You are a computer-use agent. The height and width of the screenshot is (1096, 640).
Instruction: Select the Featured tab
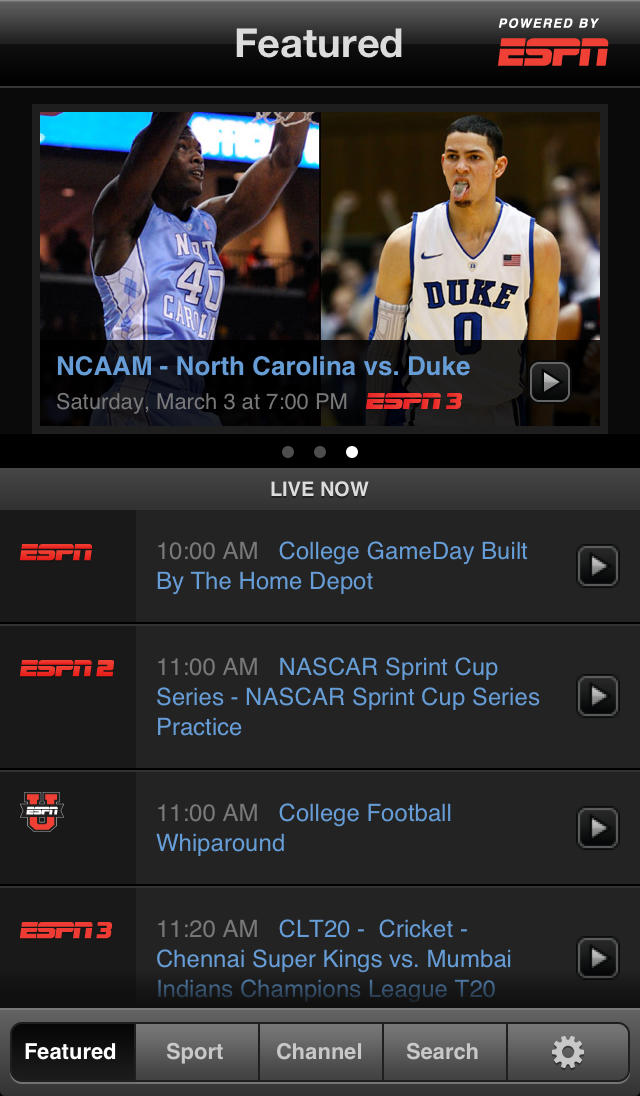(70, 1051)
